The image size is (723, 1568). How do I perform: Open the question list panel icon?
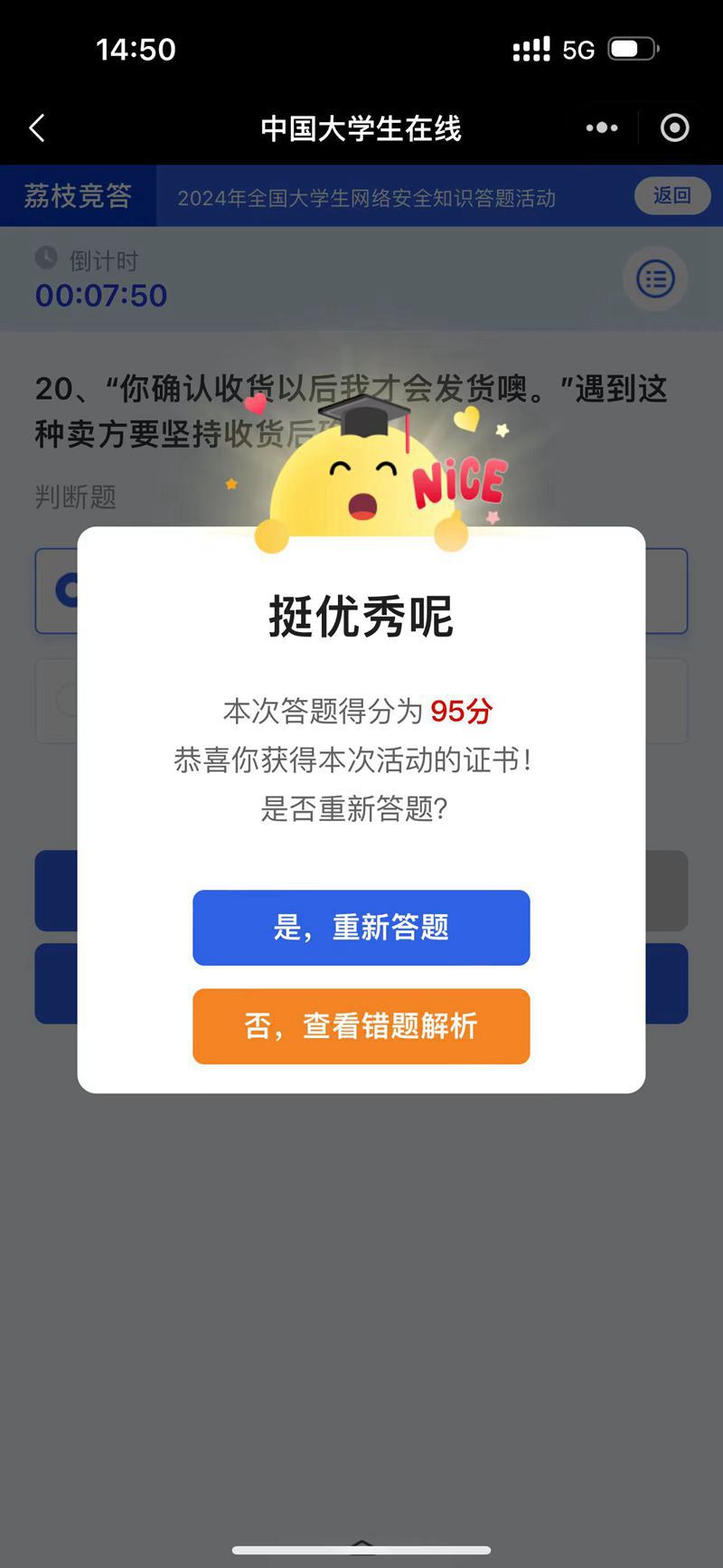click(x=654, y=279)
